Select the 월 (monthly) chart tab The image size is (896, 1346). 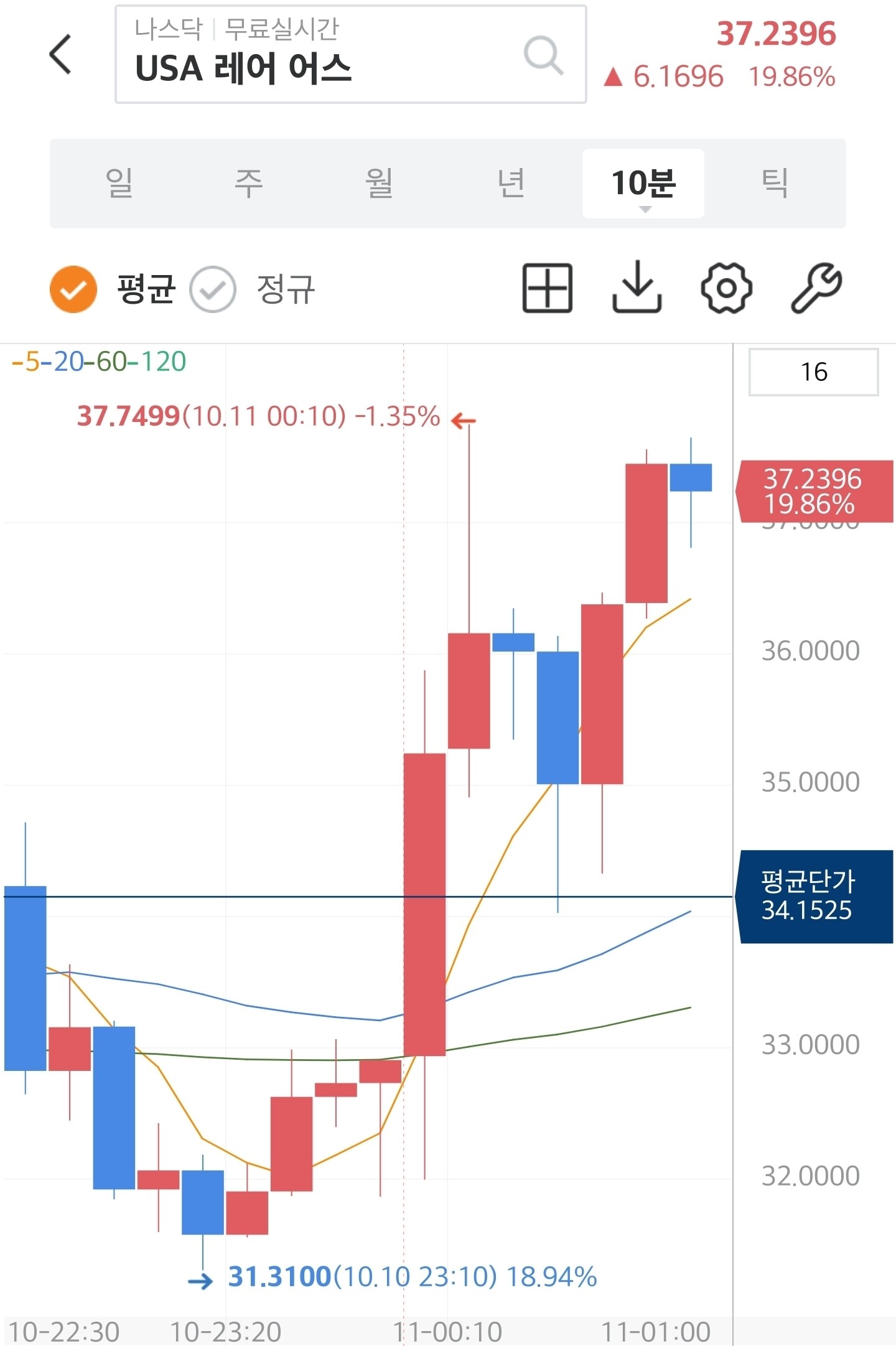click(x=379, y=183)
